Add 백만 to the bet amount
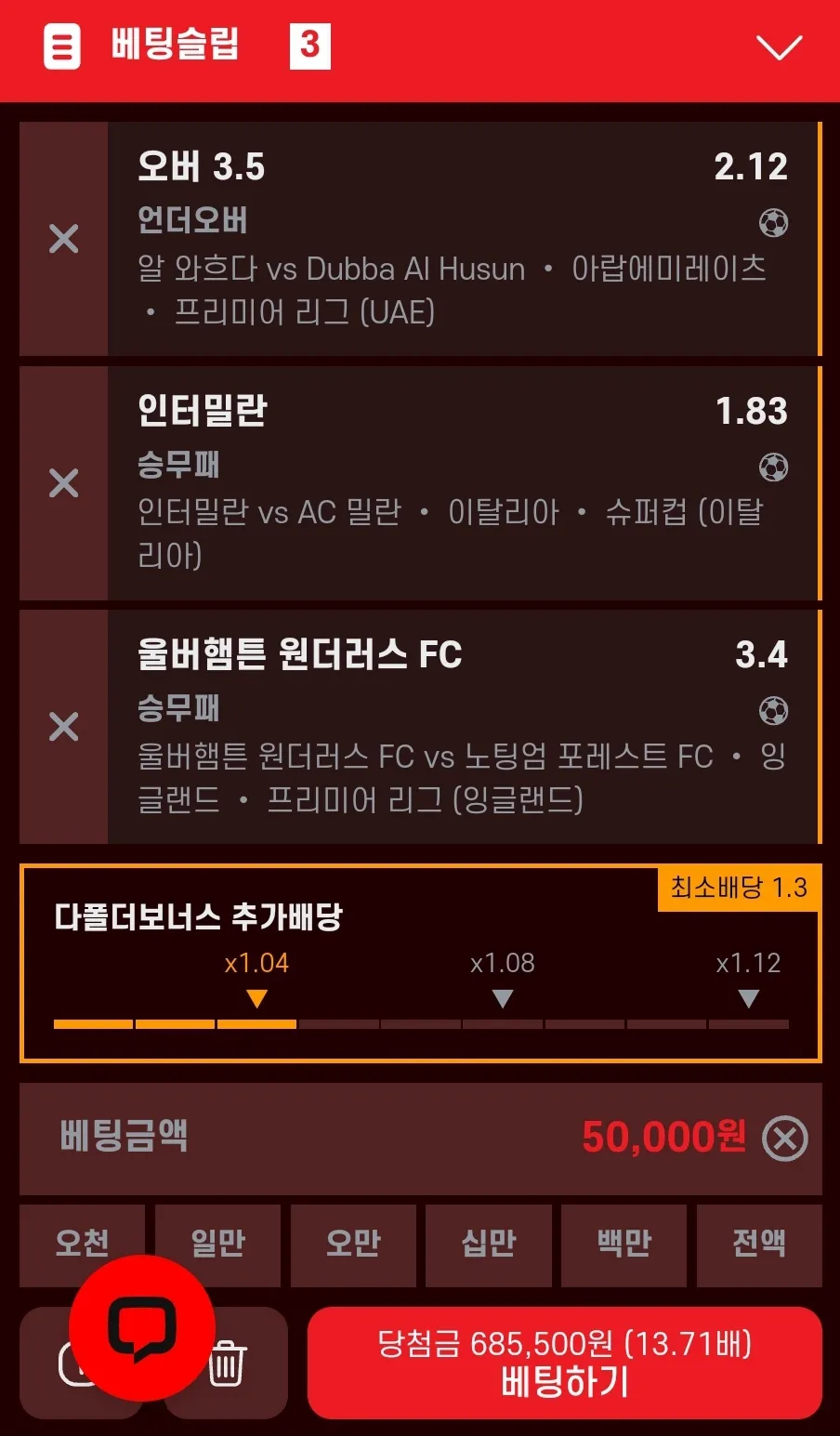The width and height of the screenshot is (840, 1436). [x=623, y=1244]
